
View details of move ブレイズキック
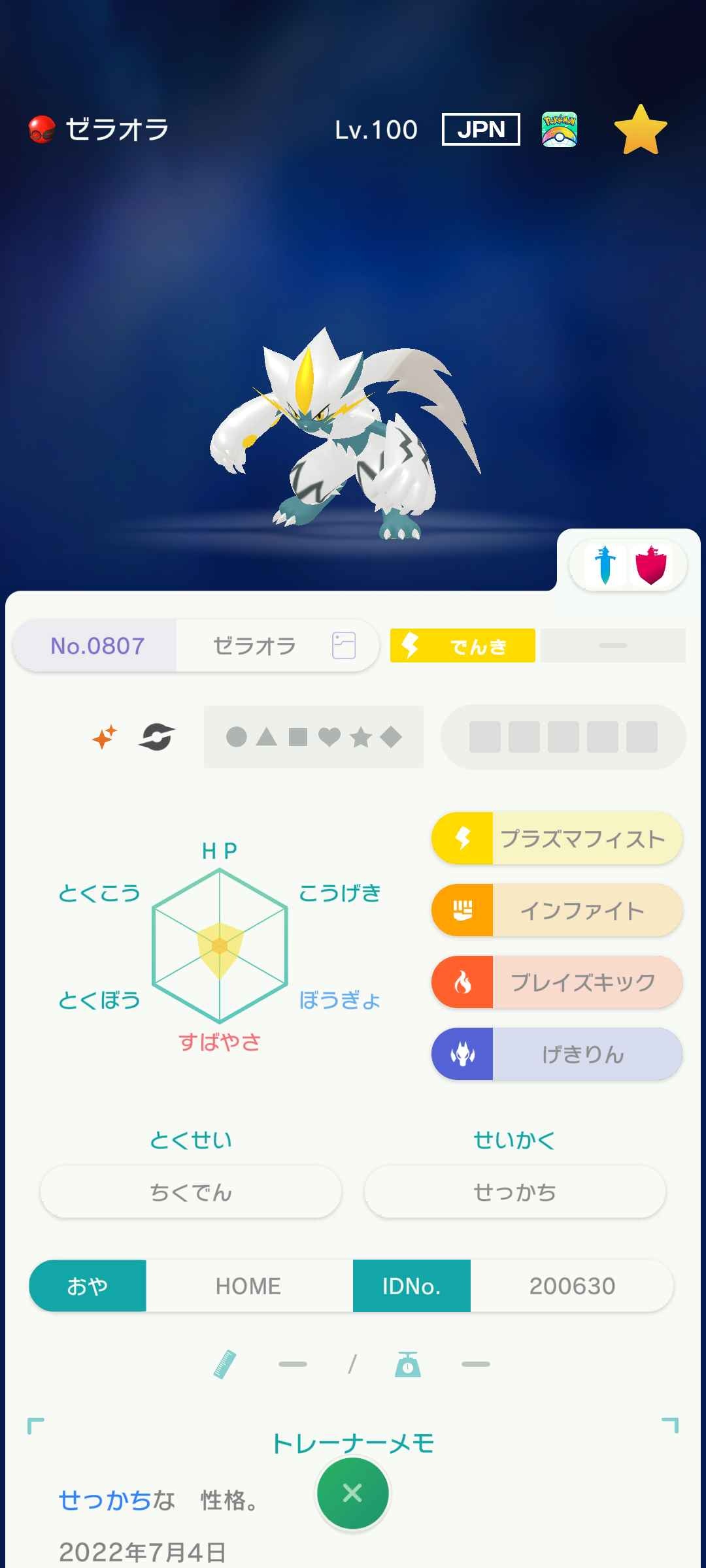click(x=557, y=982)
